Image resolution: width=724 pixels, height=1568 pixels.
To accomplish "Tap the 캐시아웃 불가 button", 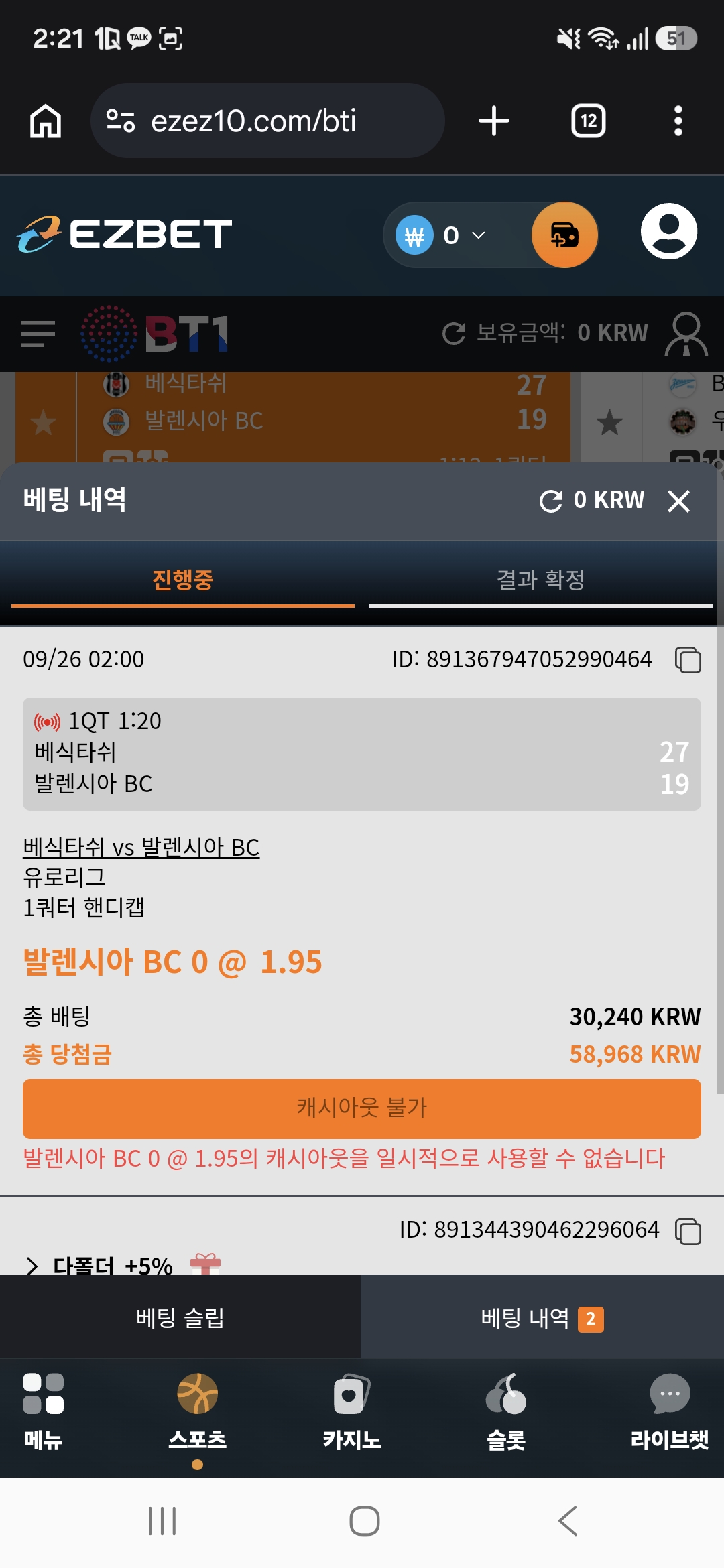I will [362, 1108].
